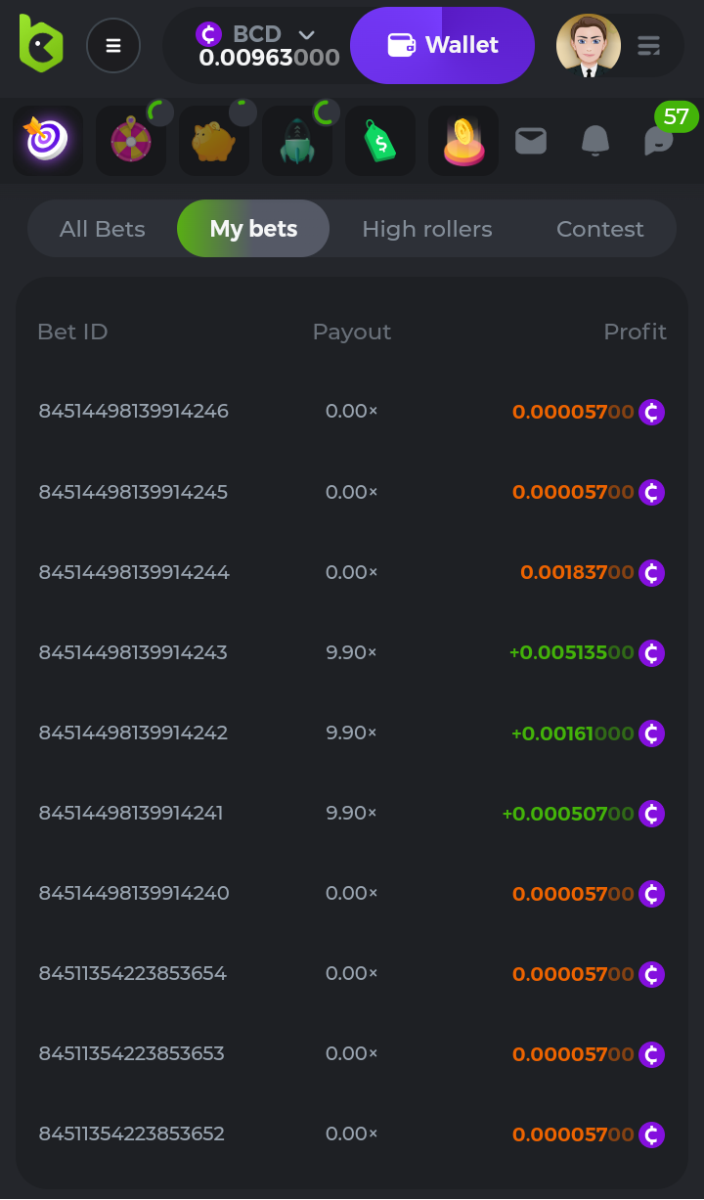Open bet 84514498139914243 details
Screen dimensions: 704x1200
[x=133, y=652]
